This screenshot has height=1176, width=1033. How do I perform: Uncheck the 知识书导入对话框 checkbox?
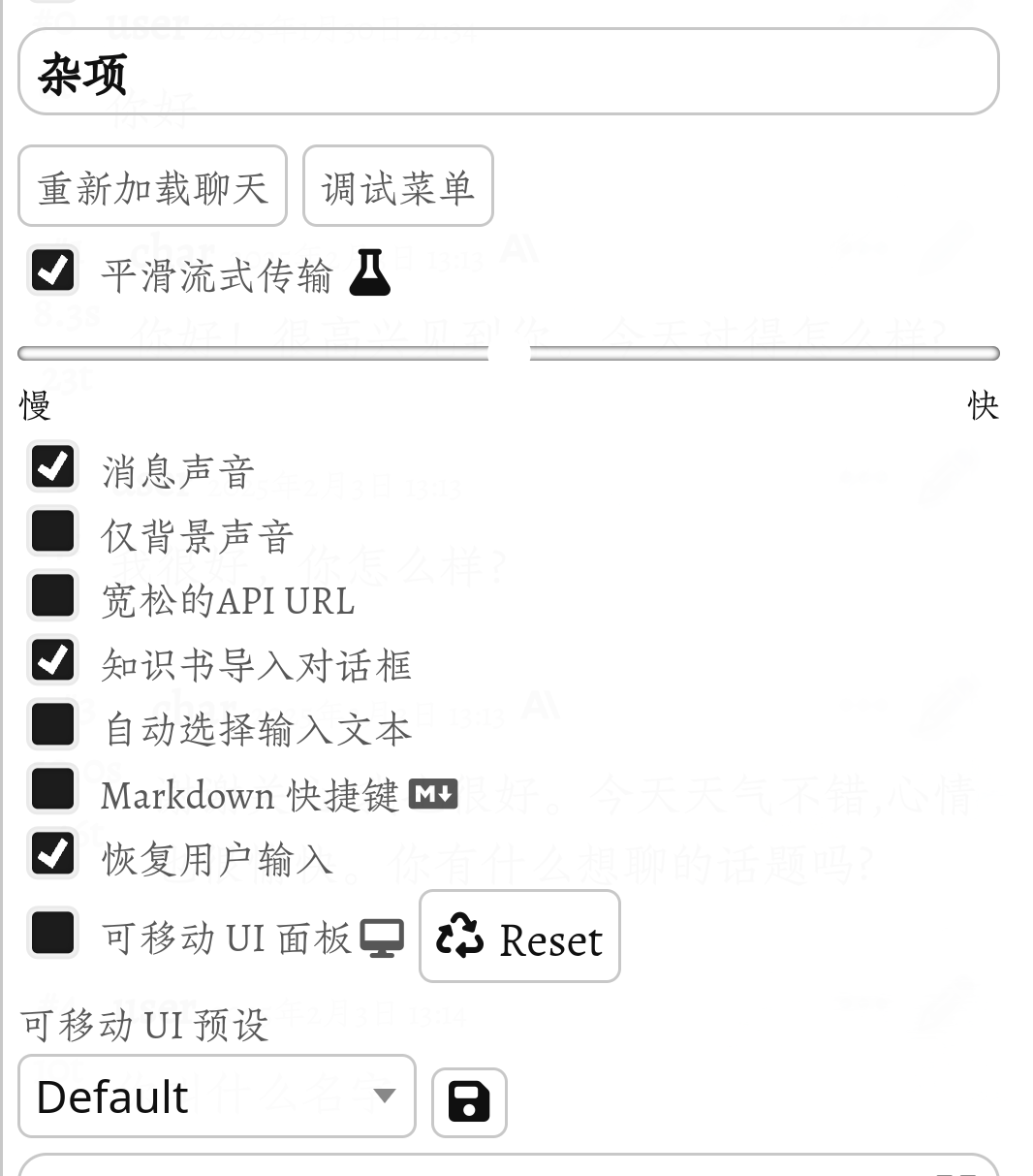point(53,660)
